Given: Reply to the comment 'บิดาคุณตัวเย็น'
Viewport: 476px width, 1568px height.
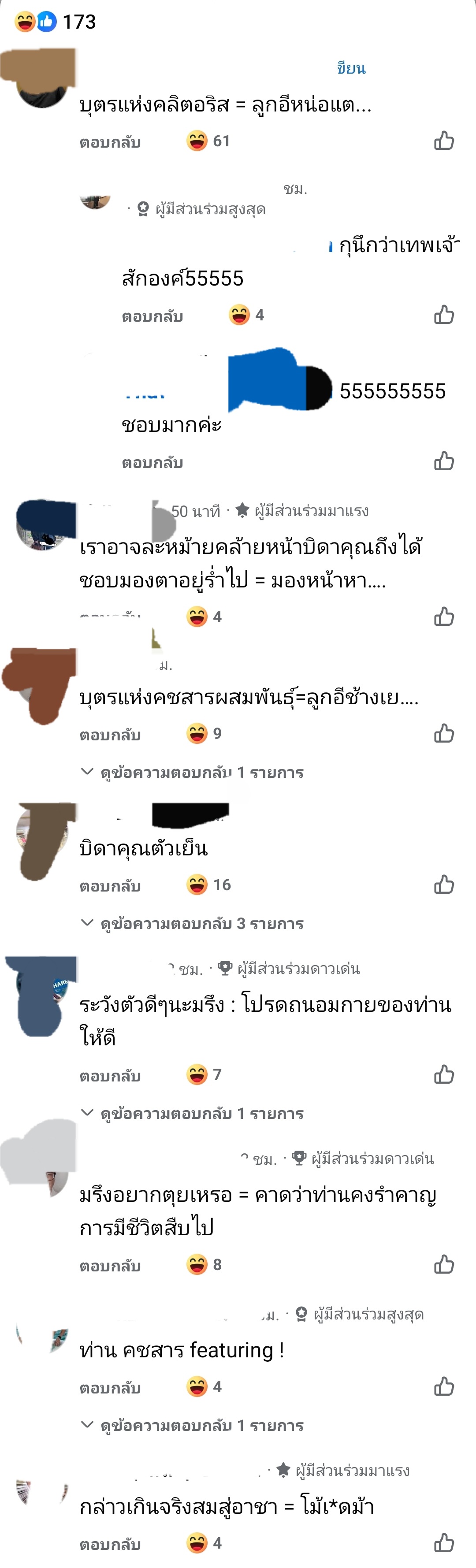Looking at the screenshot, I should (110, 886).
